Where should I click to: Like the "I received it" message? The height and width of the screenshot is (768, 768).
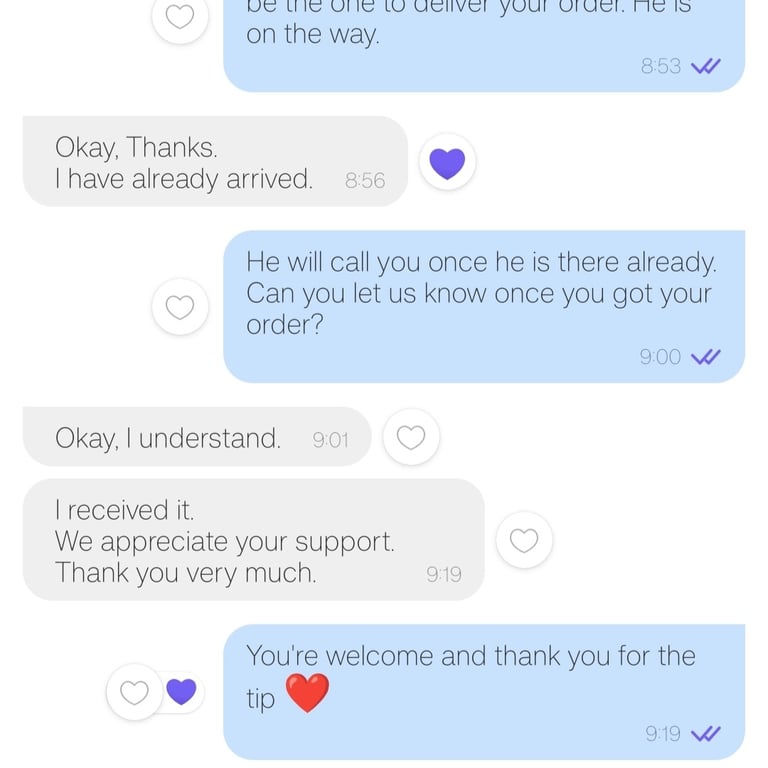524,540
